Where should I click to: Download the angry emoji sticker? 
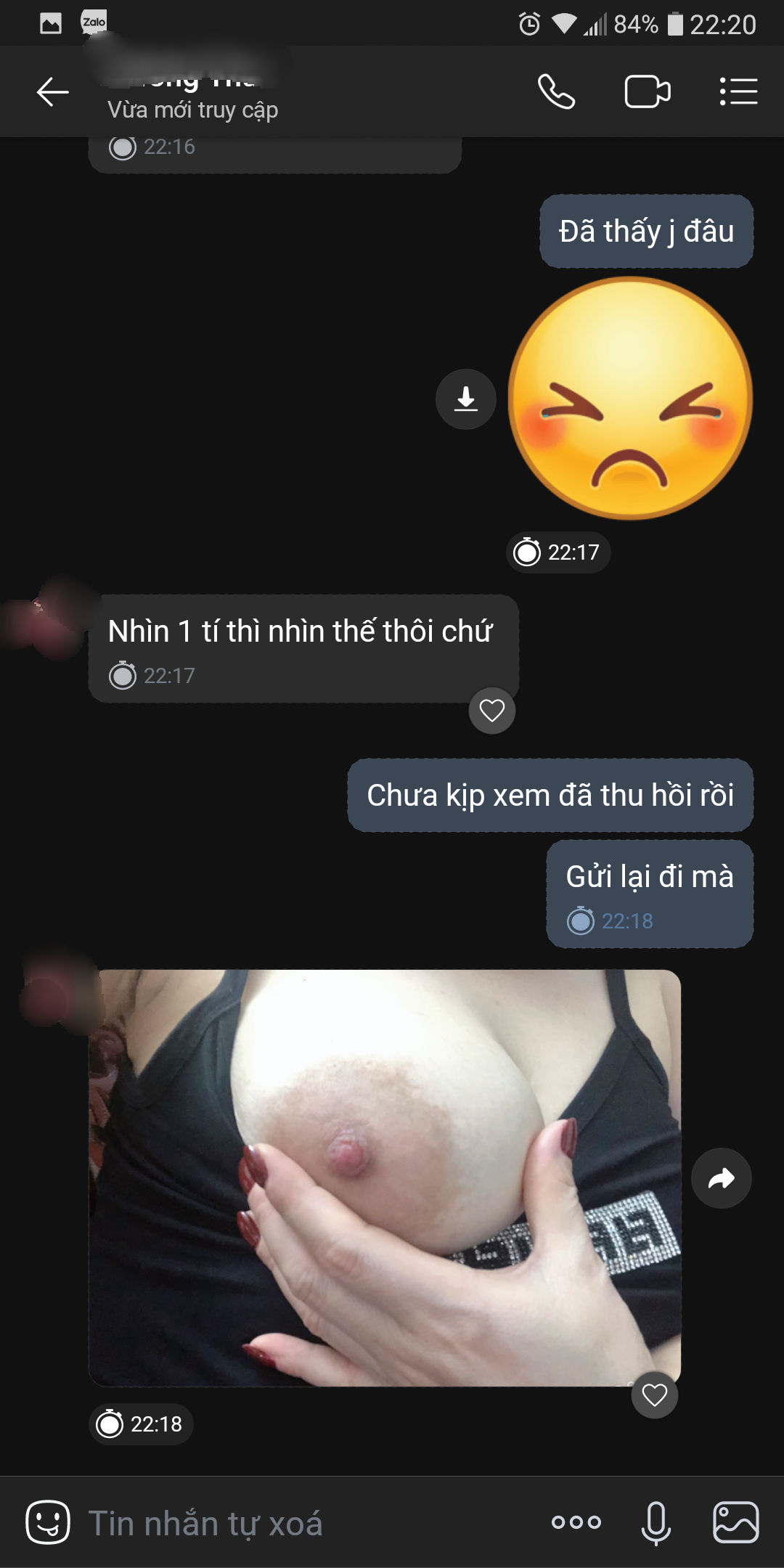point(465,399)
